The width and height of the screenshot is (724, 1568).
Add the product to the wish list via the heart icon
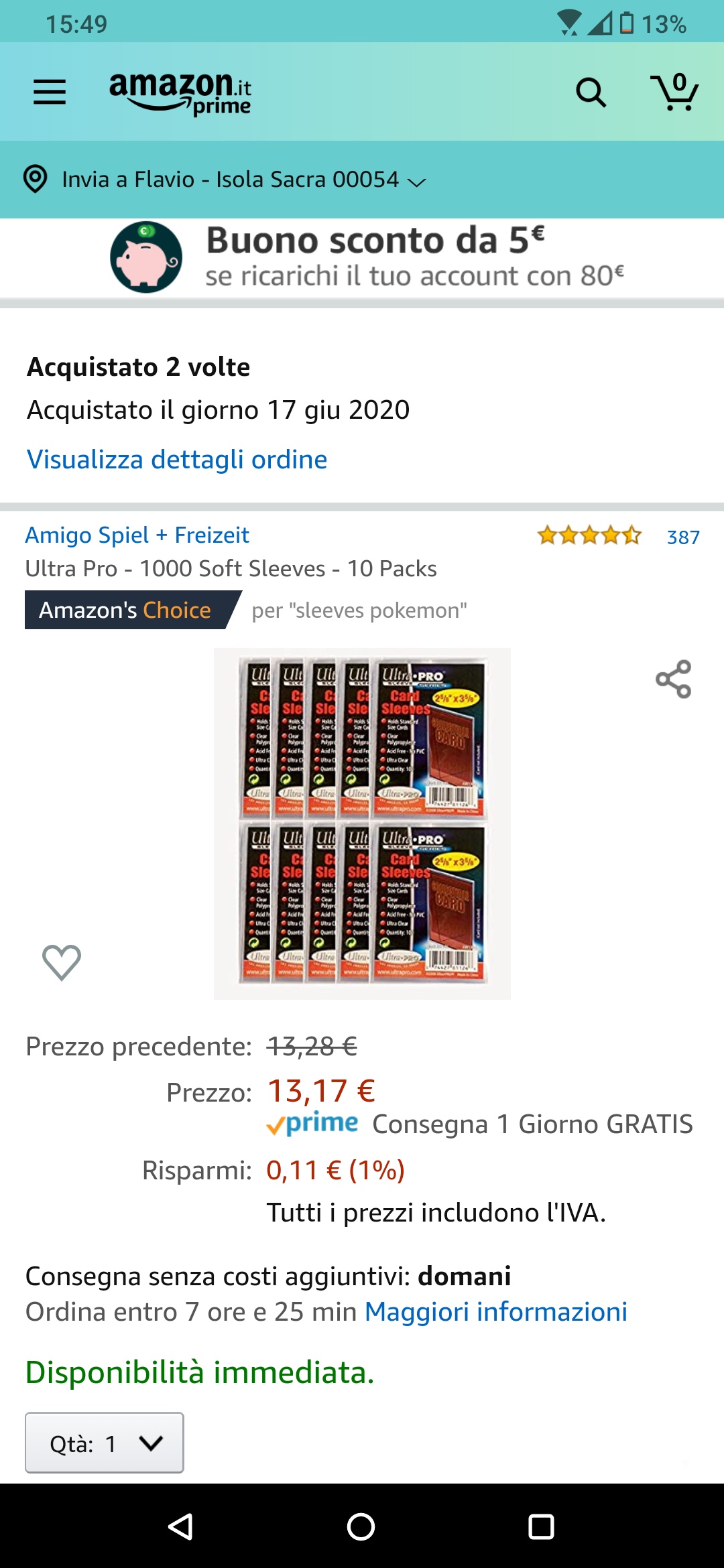[62, 962]
